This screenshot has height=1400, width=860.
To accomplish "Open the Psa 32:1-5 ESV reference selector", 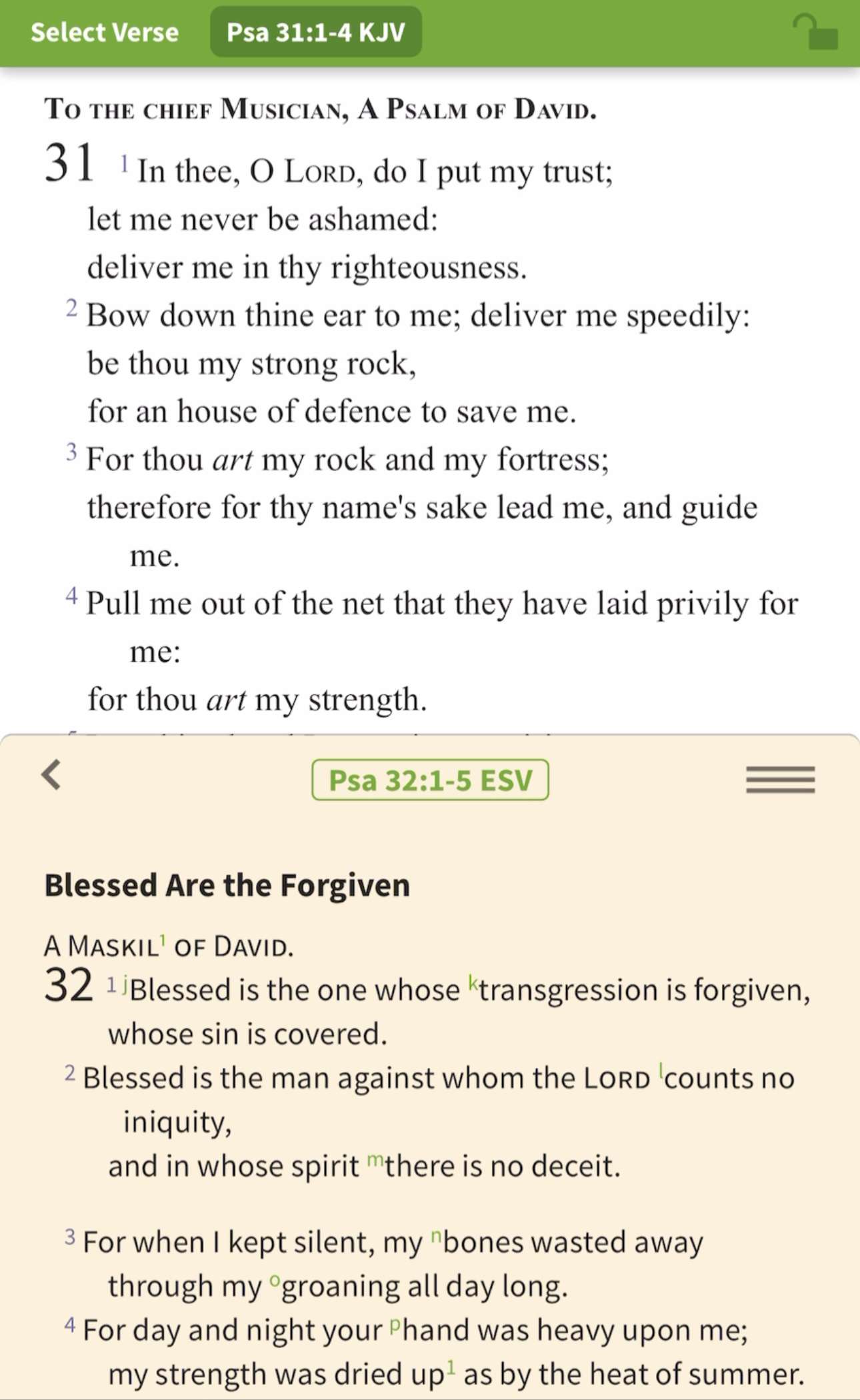I will tap(430, 780).
